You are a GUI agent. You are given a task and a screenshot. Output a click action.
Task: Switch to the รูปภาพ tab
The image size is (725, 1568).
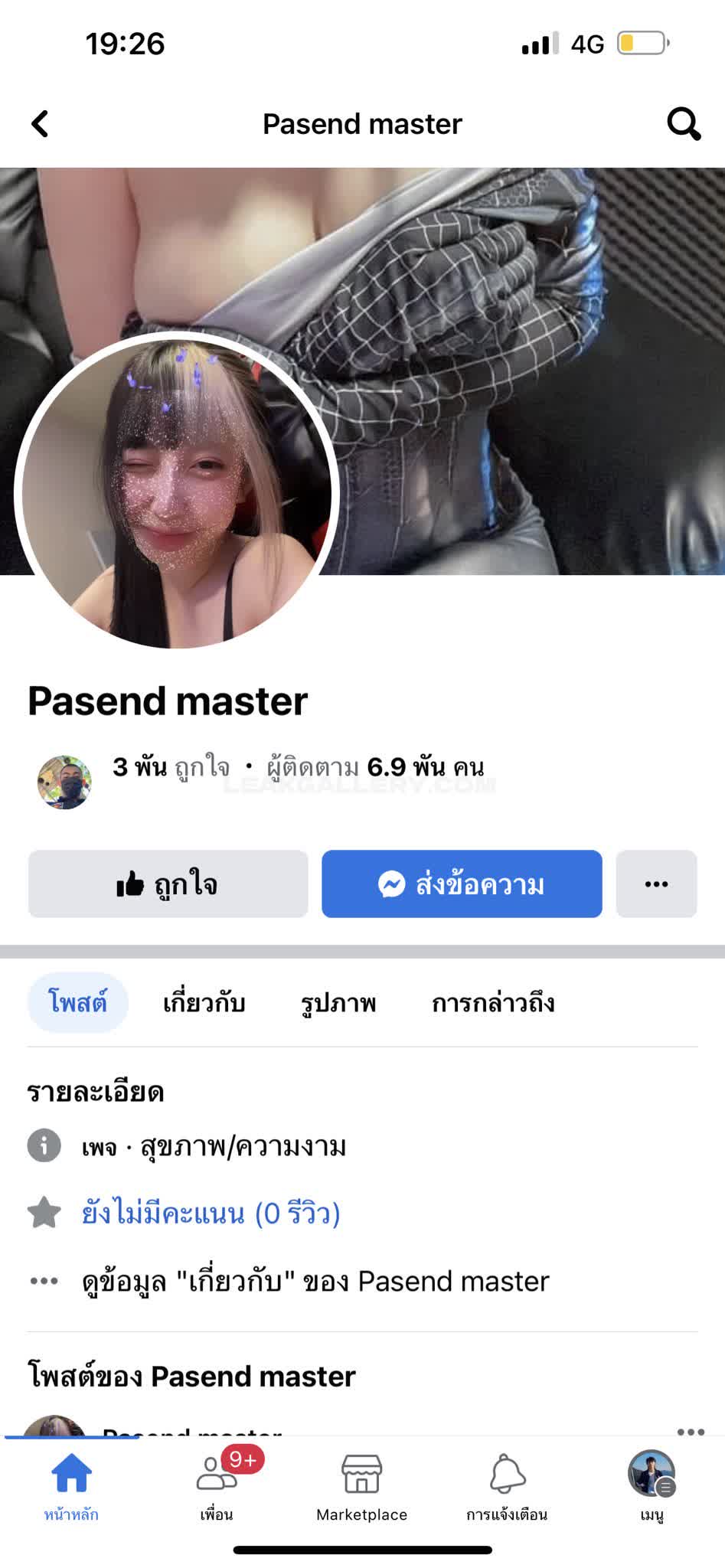pyautogui.click(x=338, y=1002)
